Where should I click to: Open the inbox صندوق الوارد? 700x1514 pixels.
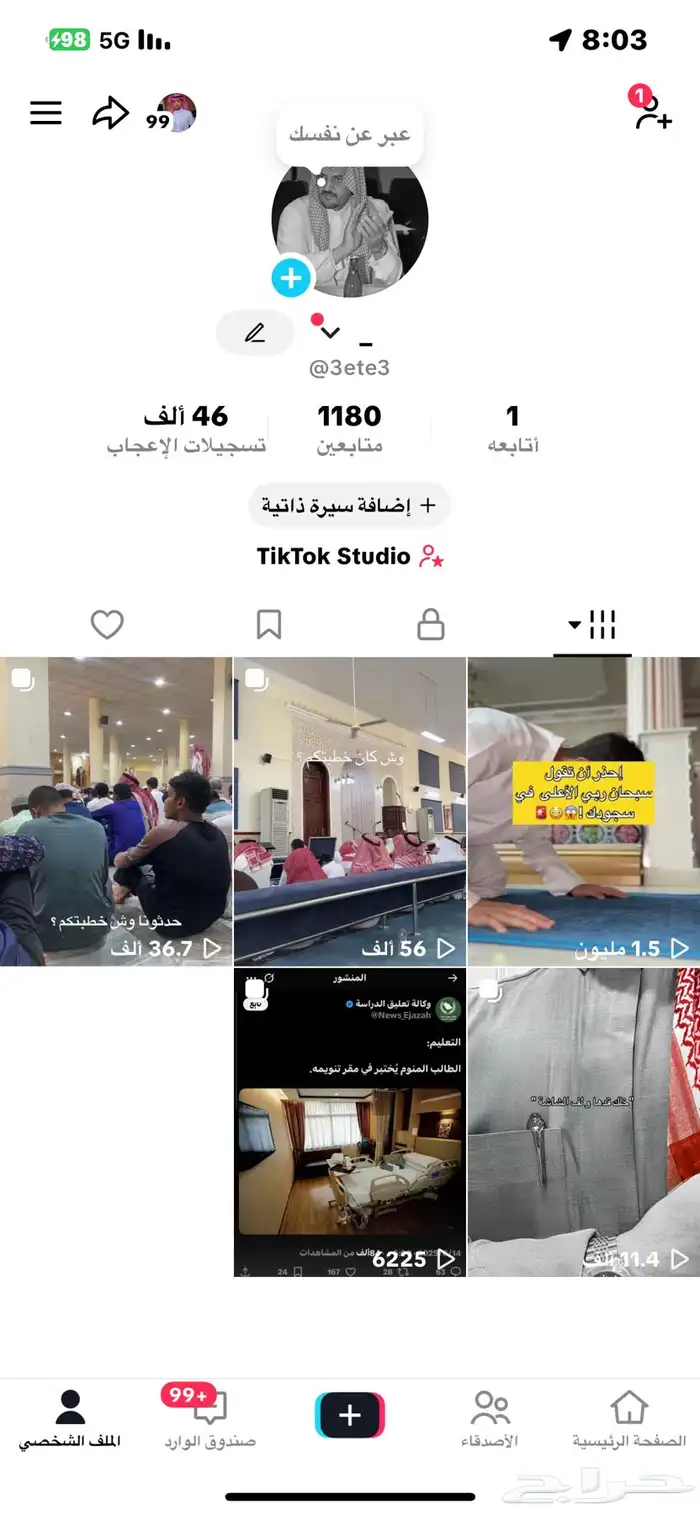210,1418
